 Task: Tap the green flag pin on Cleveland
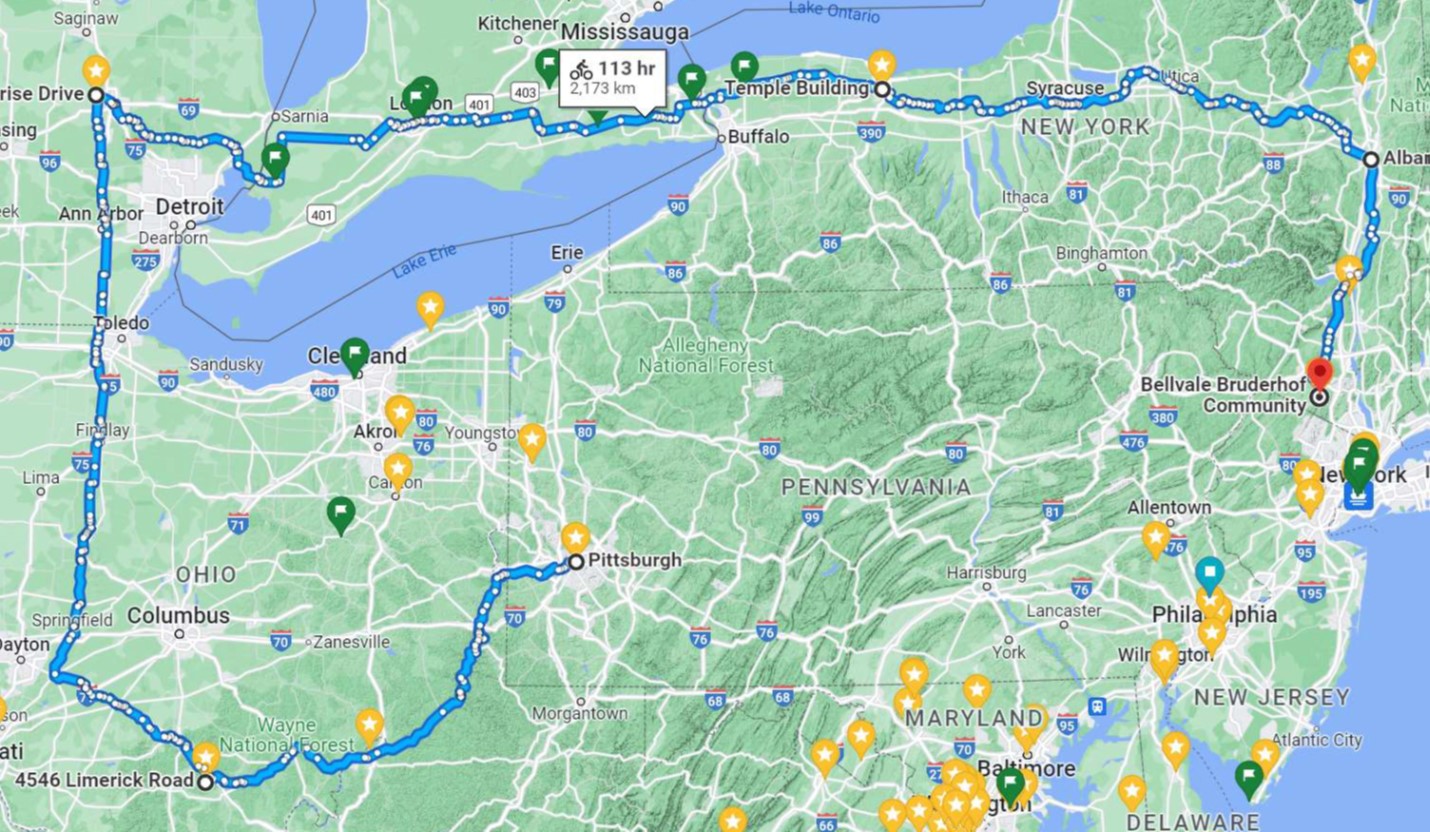(x=355, y=354)
